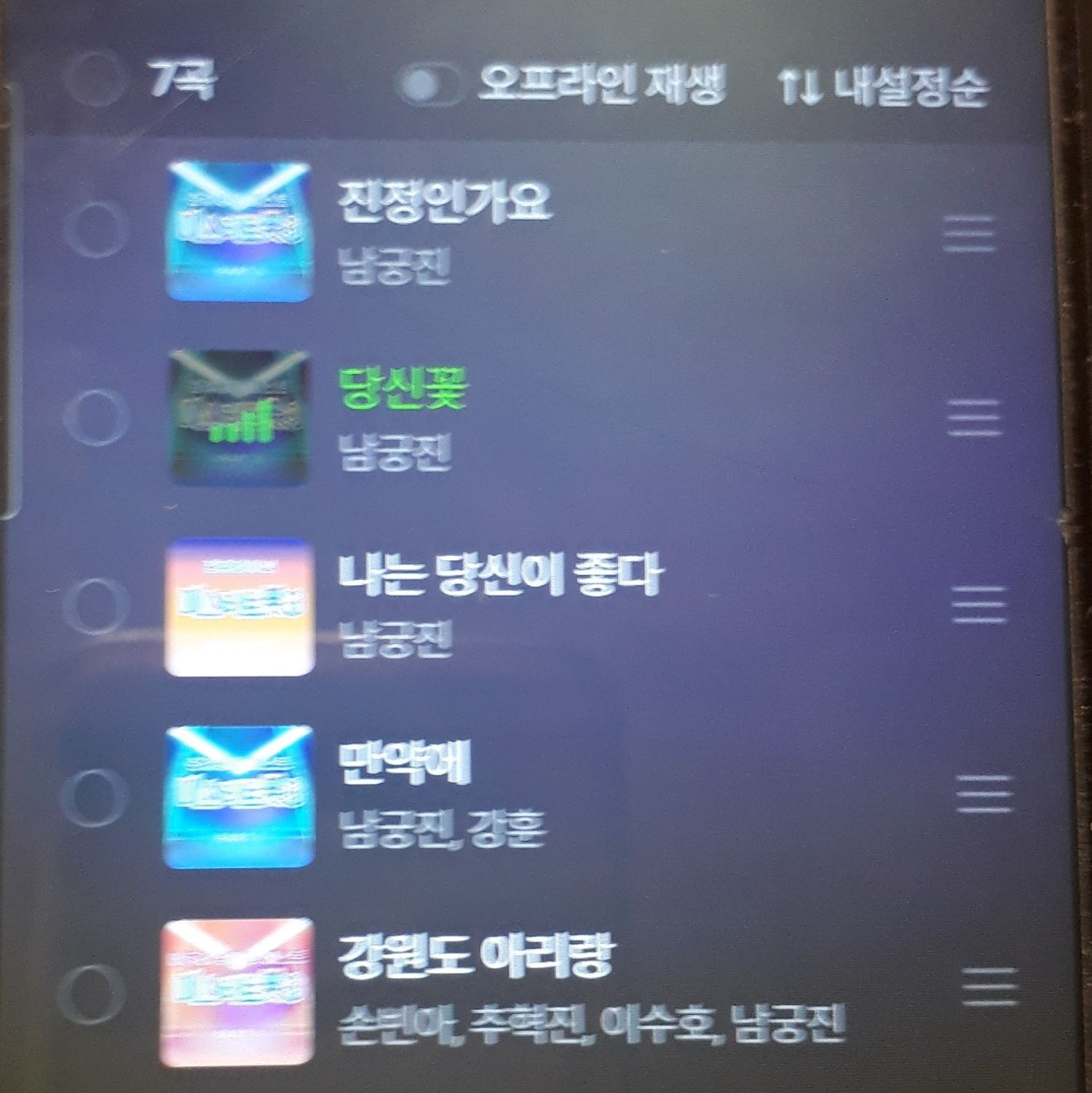Tap the reorder handle for 만약에
Screen dimensions: 1092x1093
(x=983, y=795)
